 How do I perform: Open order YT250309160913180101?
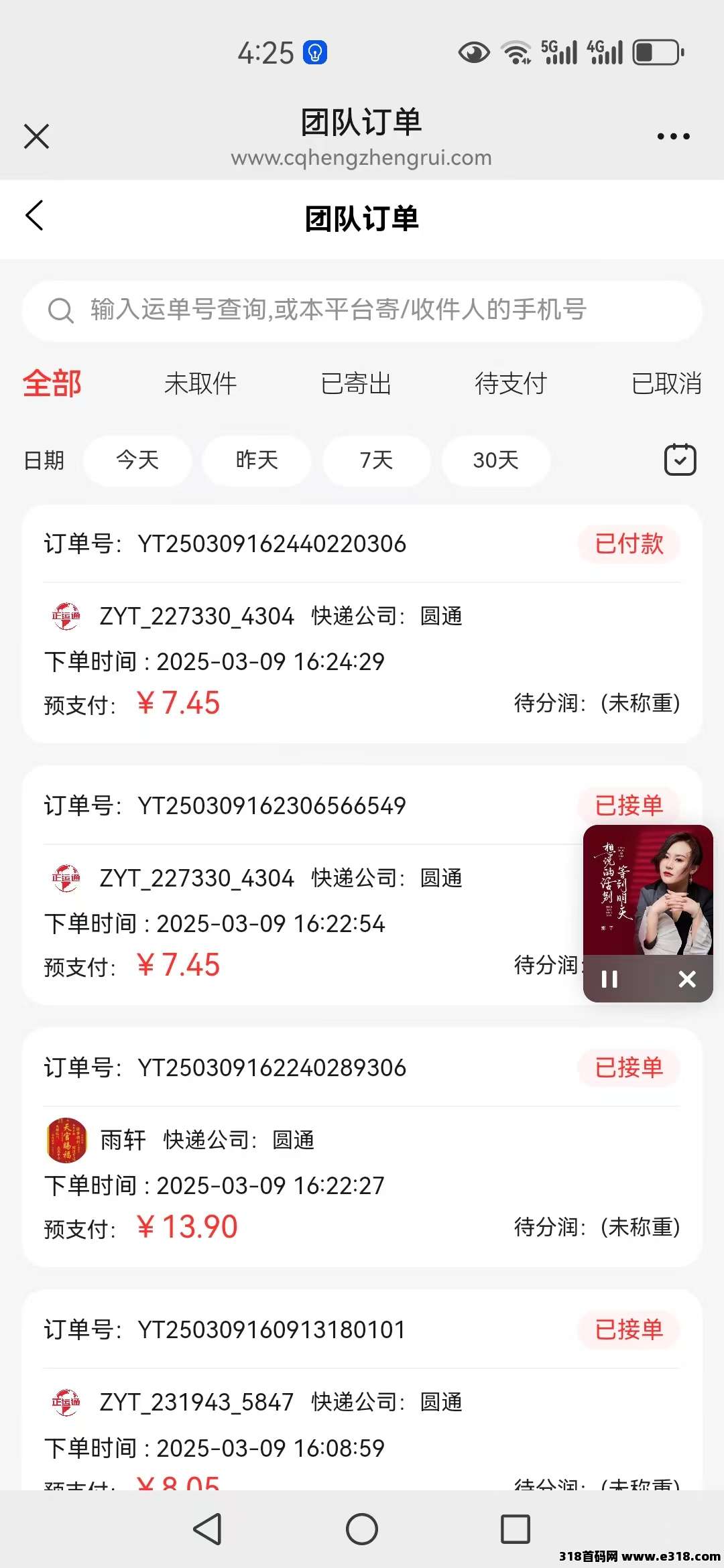362,1390
